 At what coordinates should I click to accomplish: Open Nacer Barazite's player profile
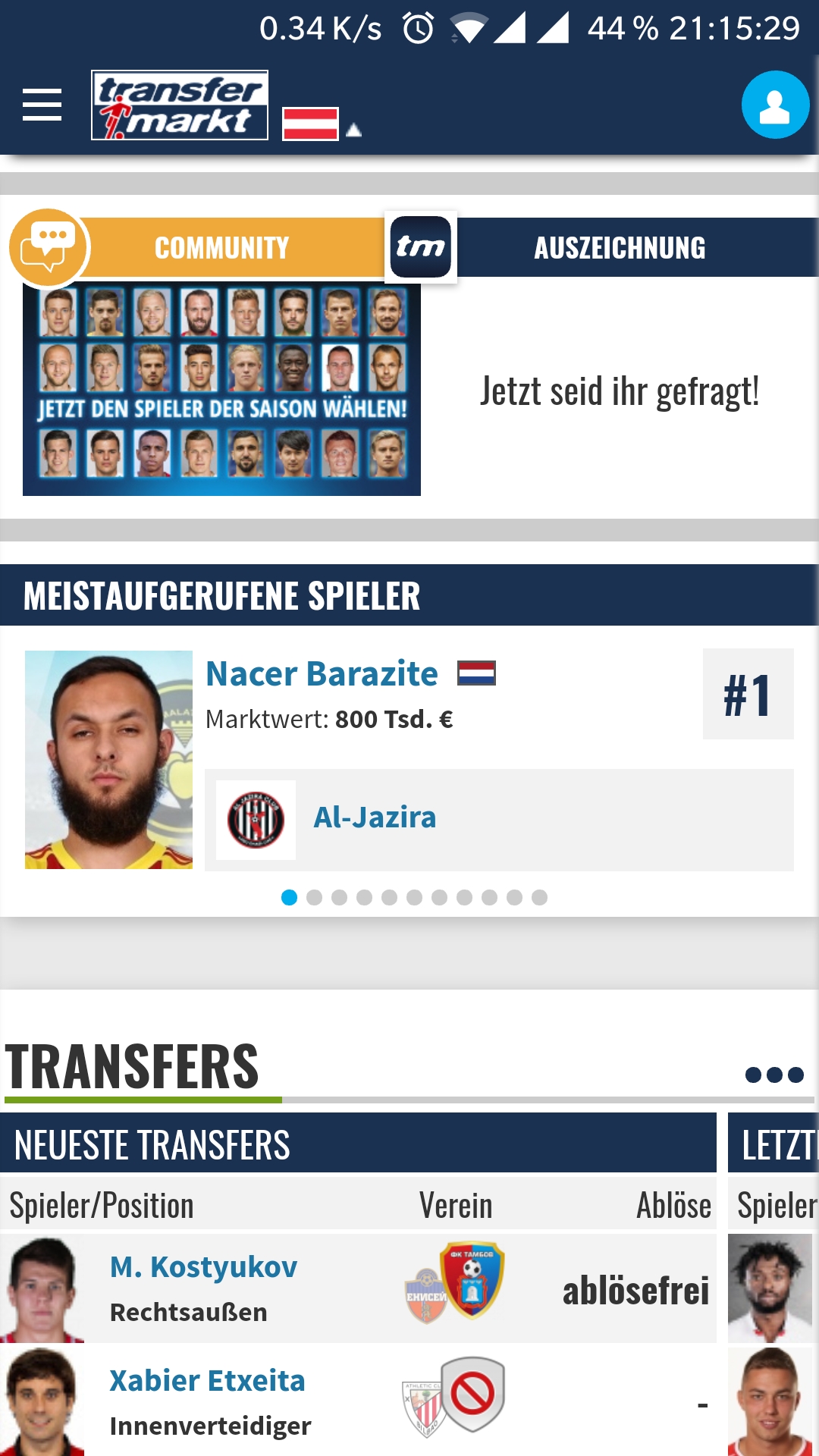click(322, 673)
